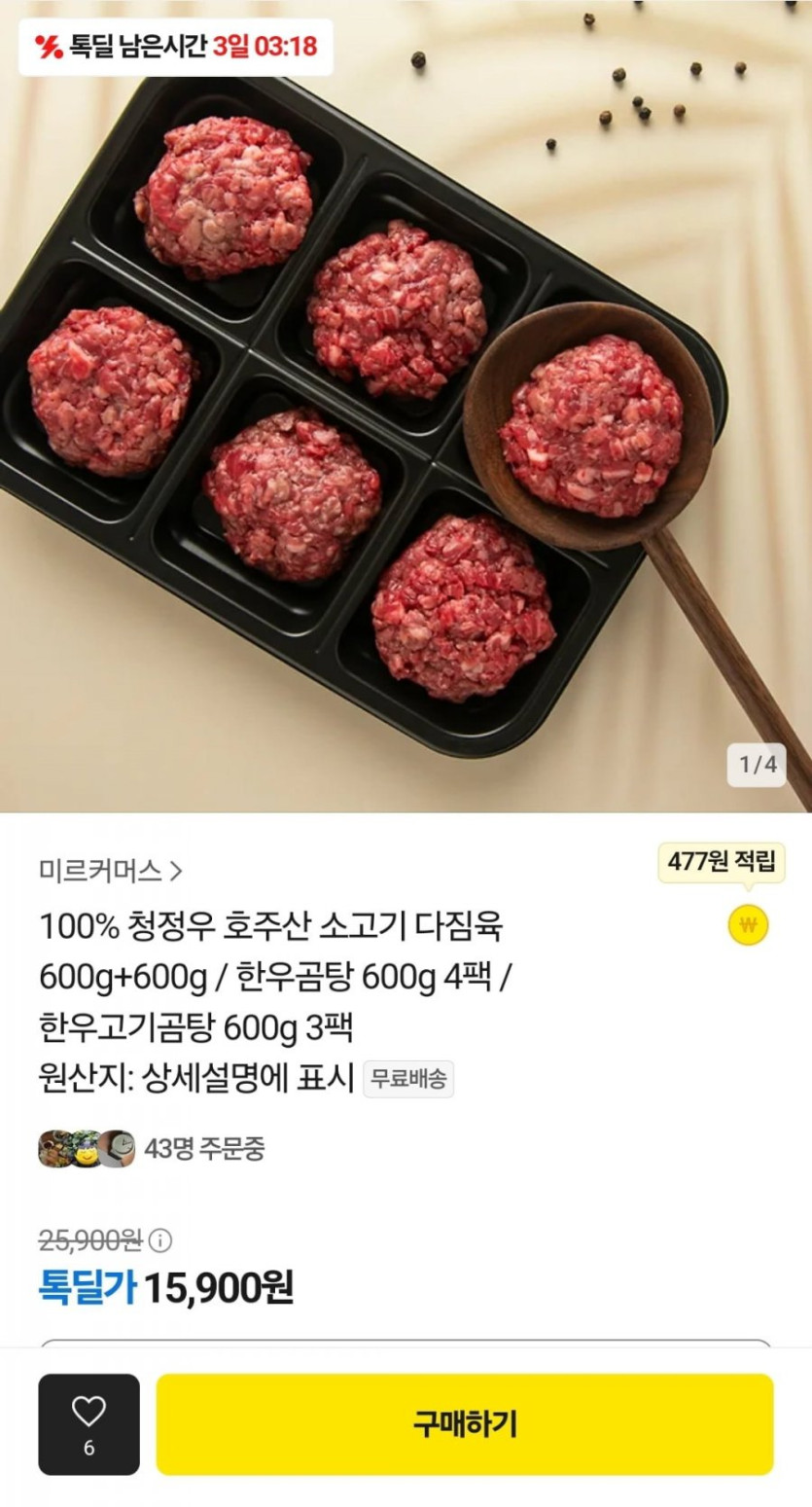Open the info icon next to 25,900원
812x1507 pixels.
click(x=160, y=1240)
